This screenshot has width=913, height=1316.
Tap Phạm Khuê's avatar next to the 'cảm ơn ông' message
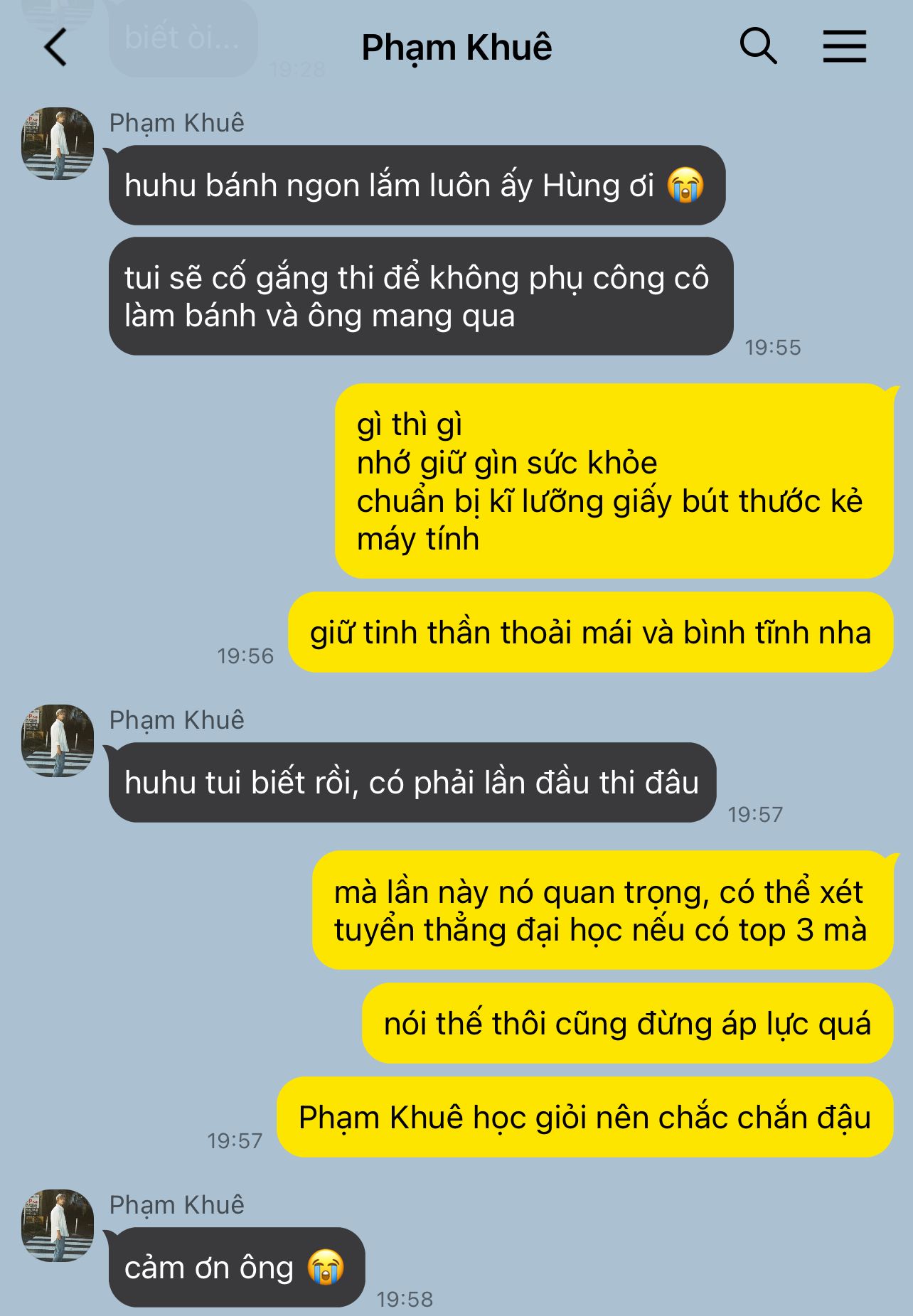58,1226
